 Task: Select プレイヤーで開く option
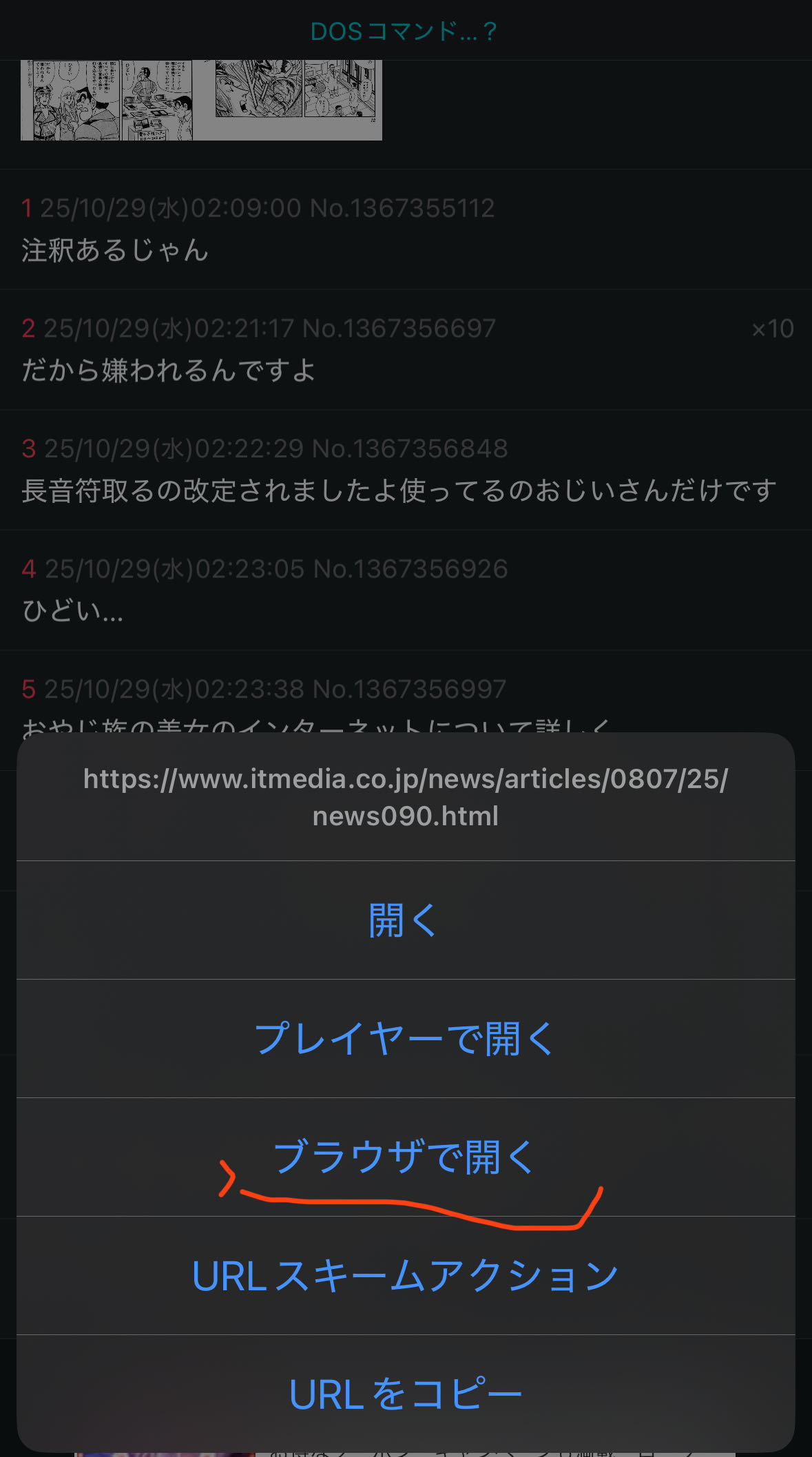[405, 1039]
